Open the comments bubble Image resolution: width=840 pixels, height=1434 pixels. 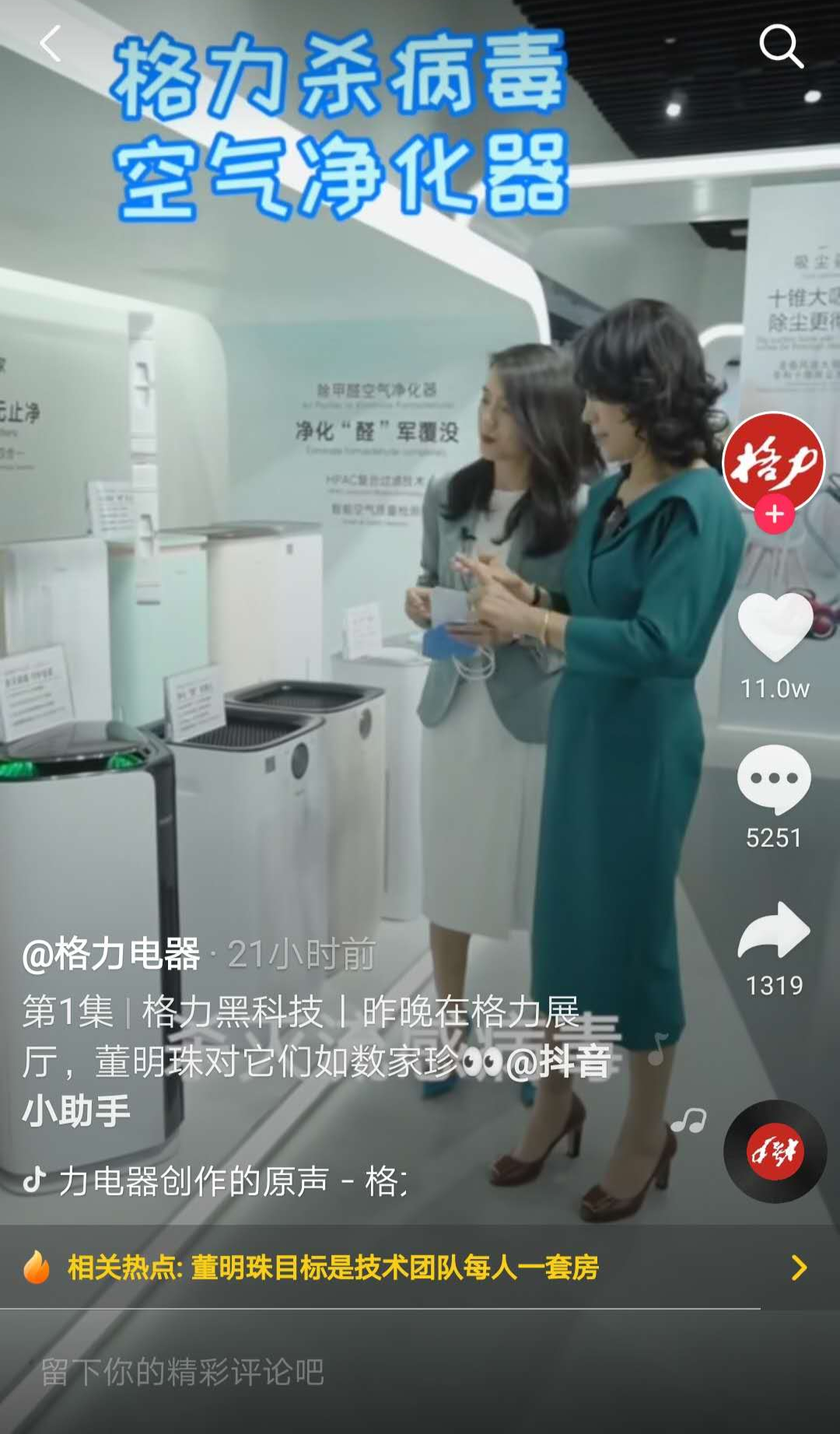(x=774, y=779)
